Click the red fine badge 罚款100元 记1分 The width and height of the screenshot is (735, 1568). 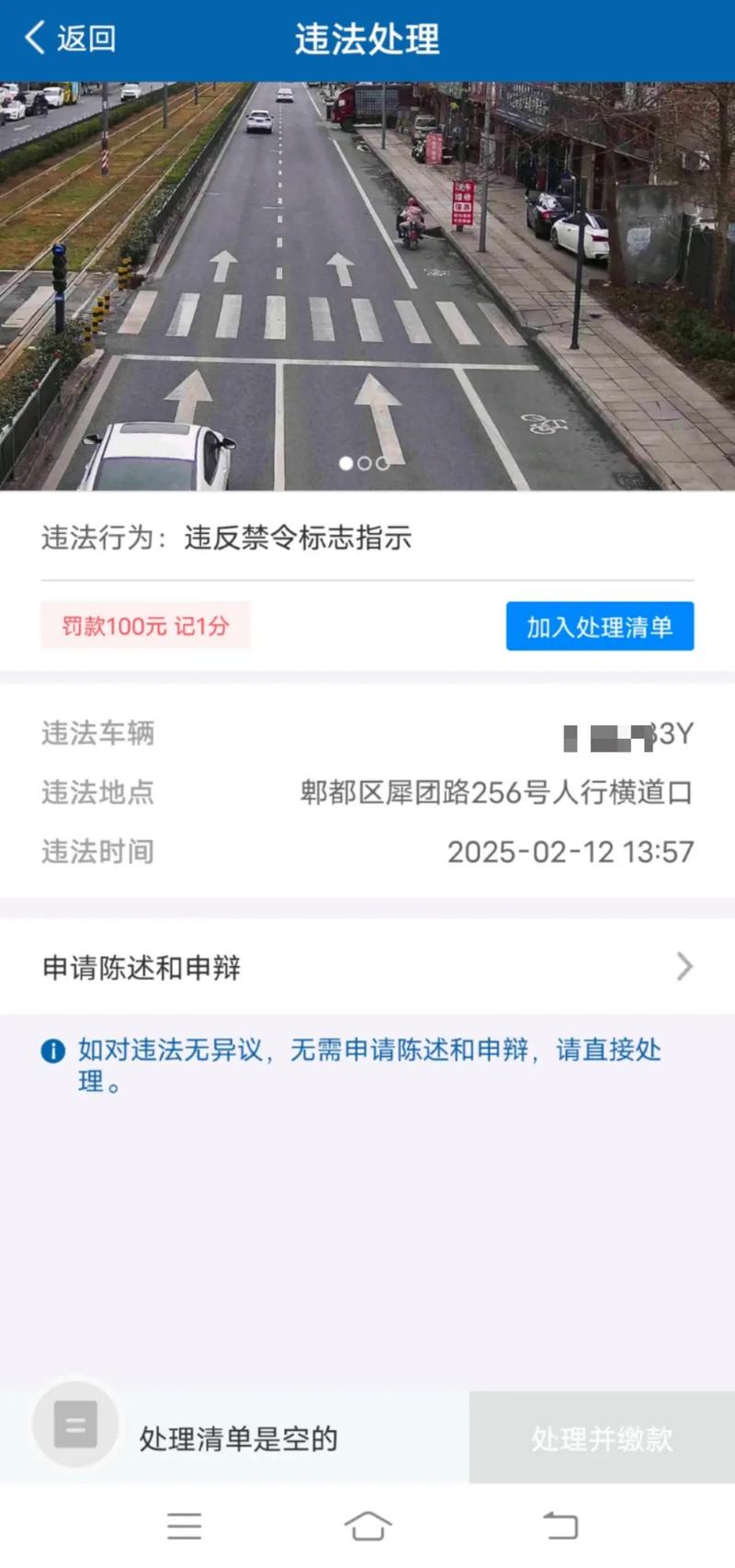(145, 625)
